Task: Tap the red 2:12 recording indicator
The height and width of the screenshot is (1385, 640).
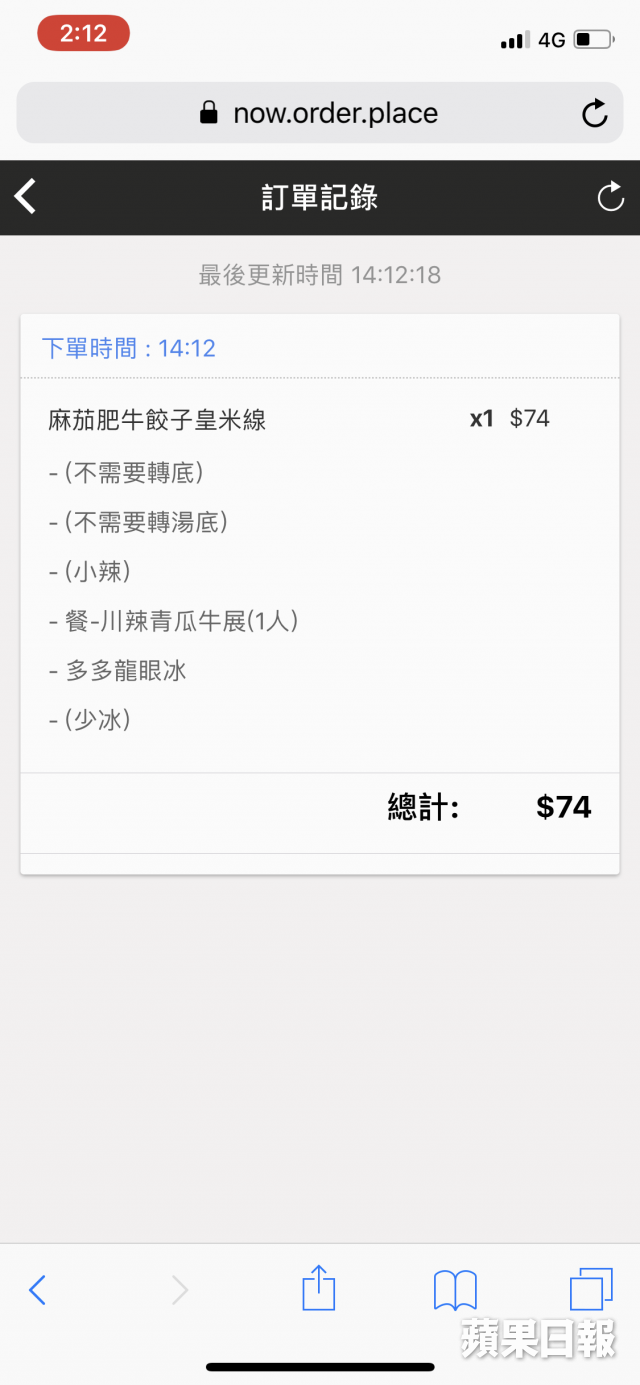Action: 83,34
